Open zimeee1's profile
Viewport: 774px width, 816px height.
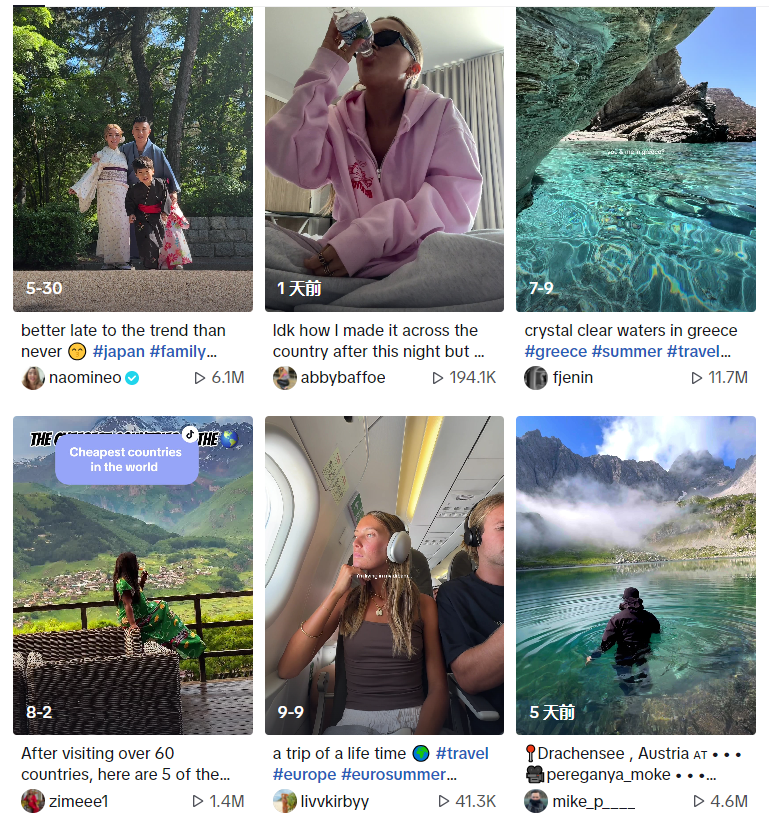point(78,801)
